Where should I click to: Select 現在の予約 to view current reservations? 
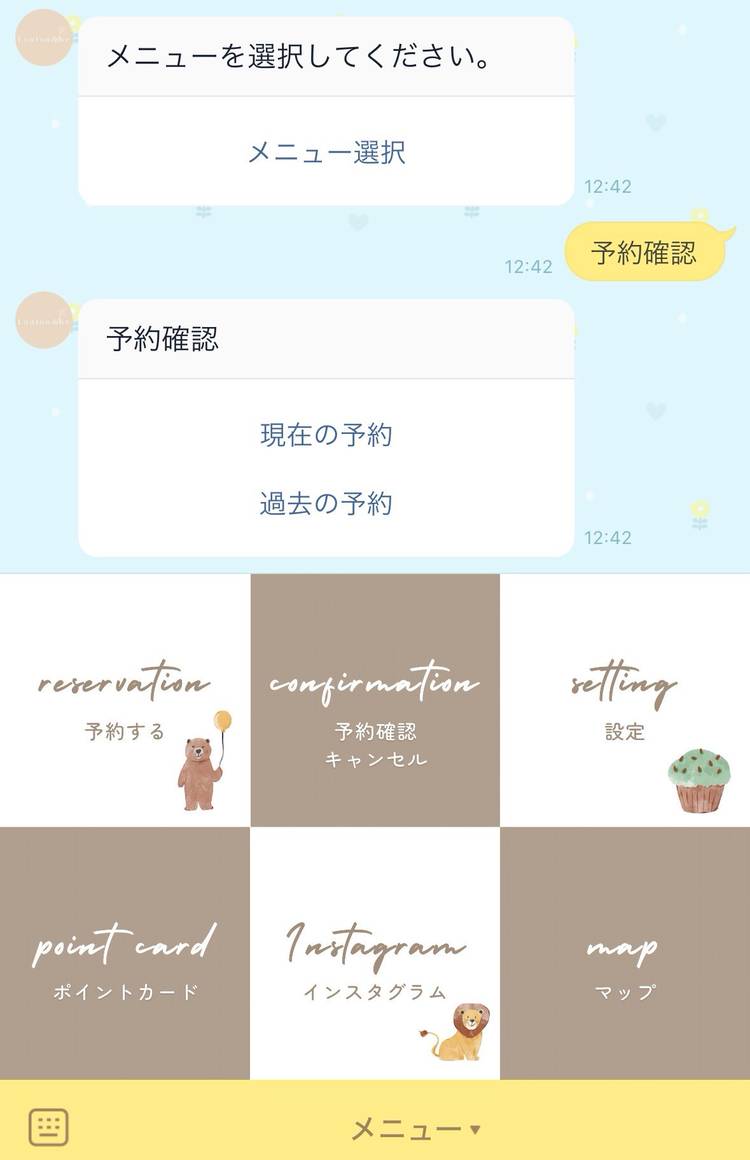pyautogui.click(x=326, y=436)
